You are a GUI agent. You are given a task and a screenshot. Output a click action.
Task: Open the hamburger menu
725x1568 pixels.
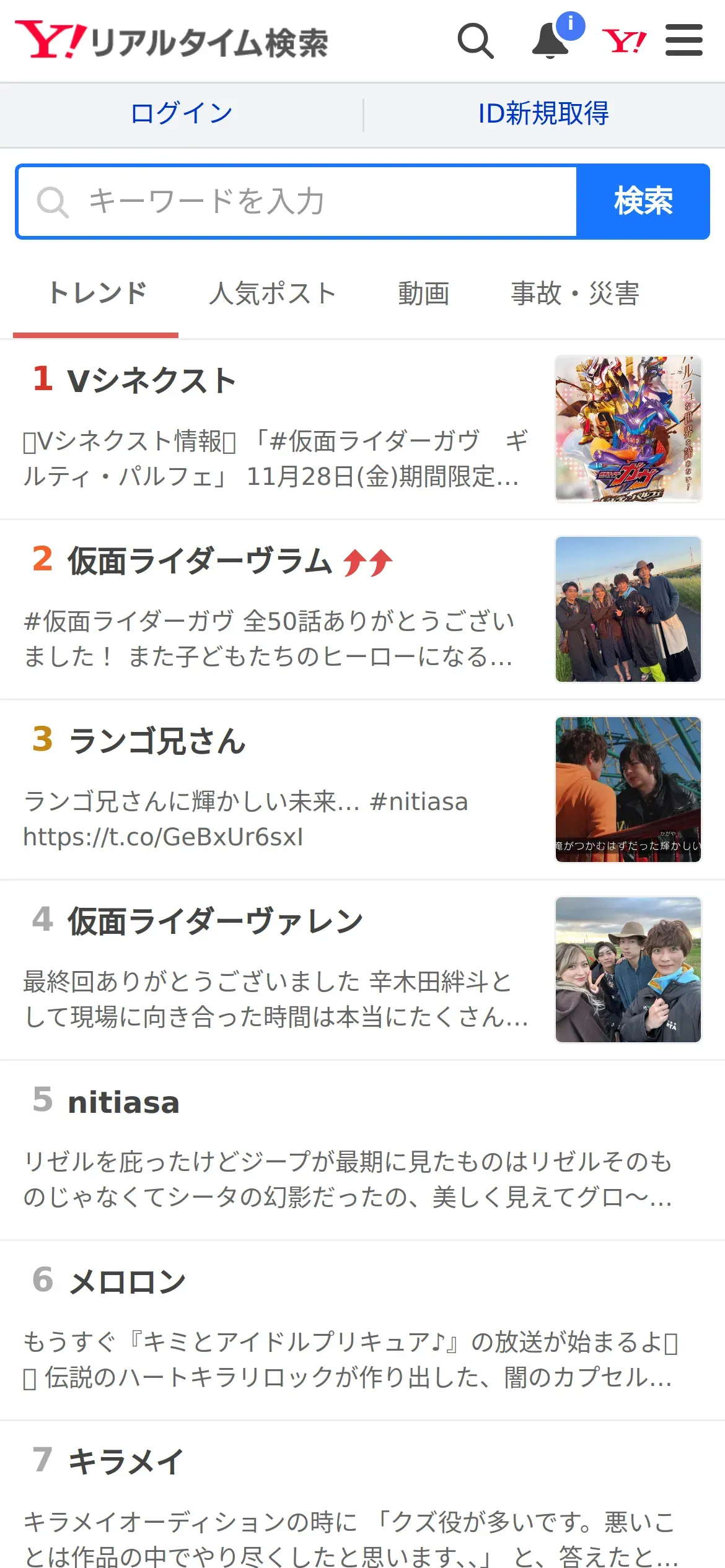coord(683,41)
